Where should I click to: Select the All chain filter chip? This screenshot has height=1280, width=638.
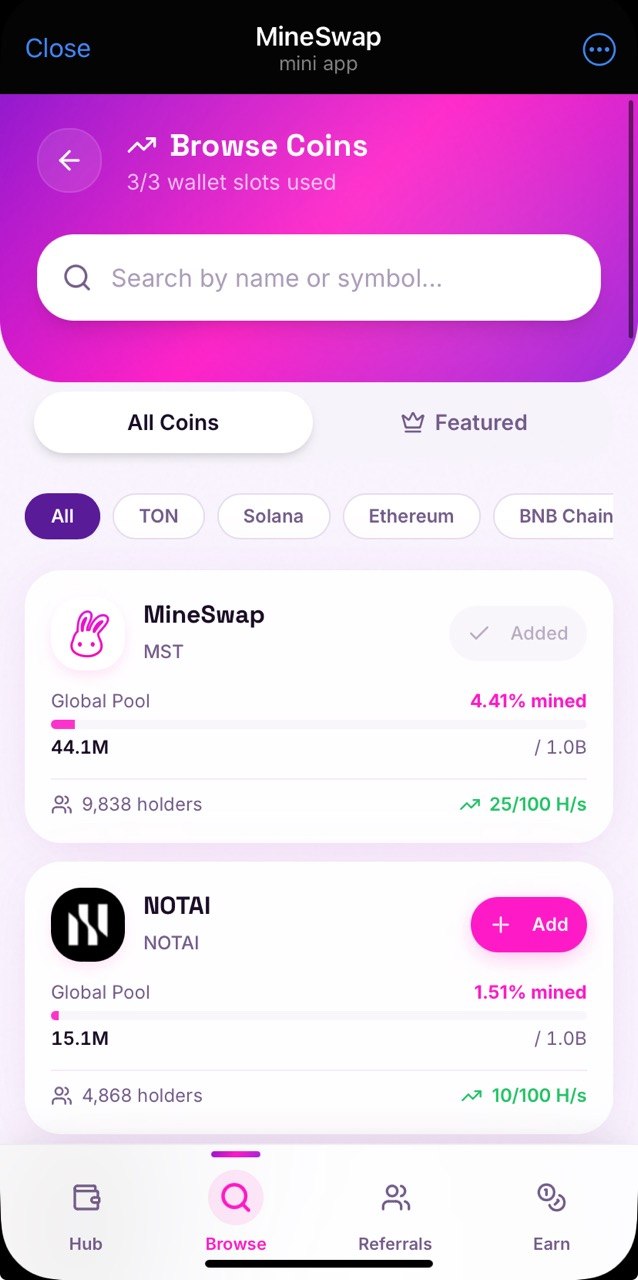pyautogui.click(x=62, y=516)
